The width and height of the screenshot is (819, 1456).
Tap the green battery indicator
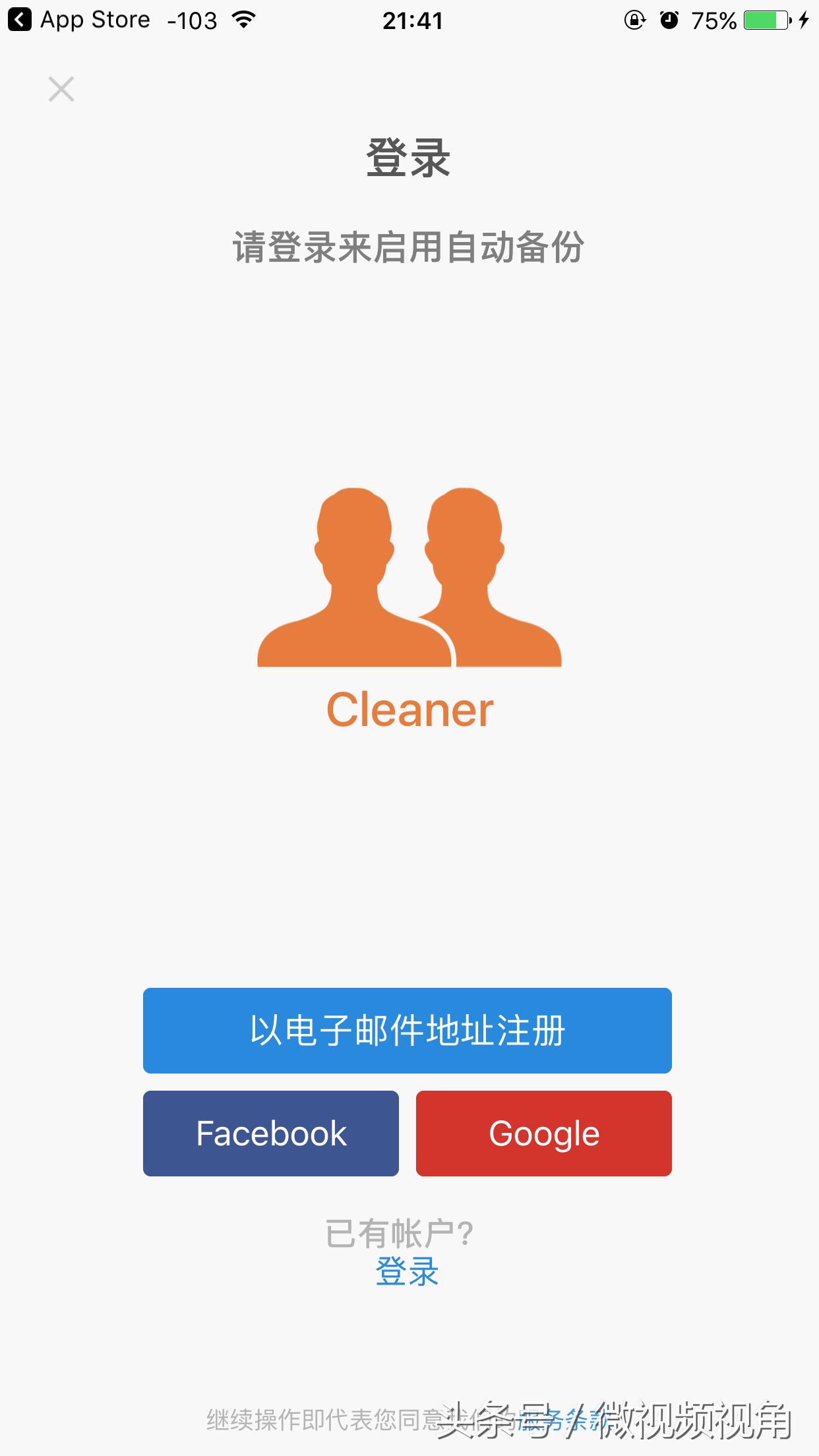[x=765, y=18]
